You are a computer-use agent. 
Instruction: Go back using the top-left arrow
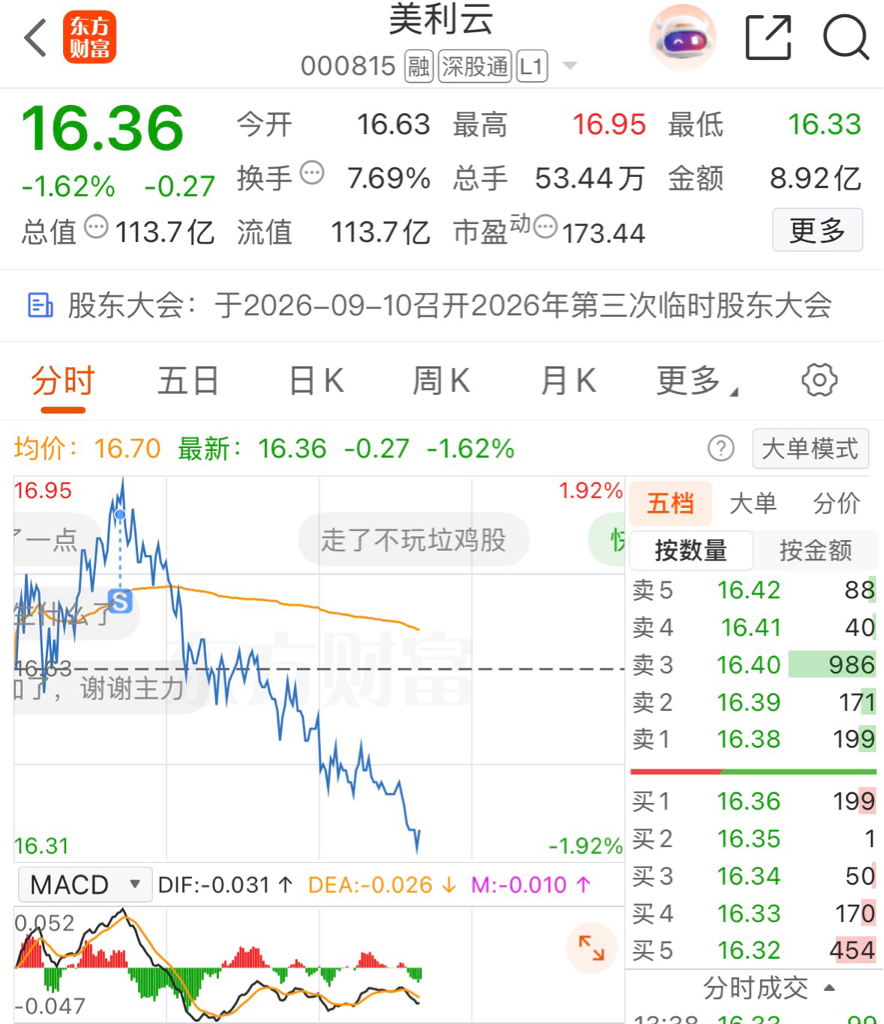click(x=36, y=38)
